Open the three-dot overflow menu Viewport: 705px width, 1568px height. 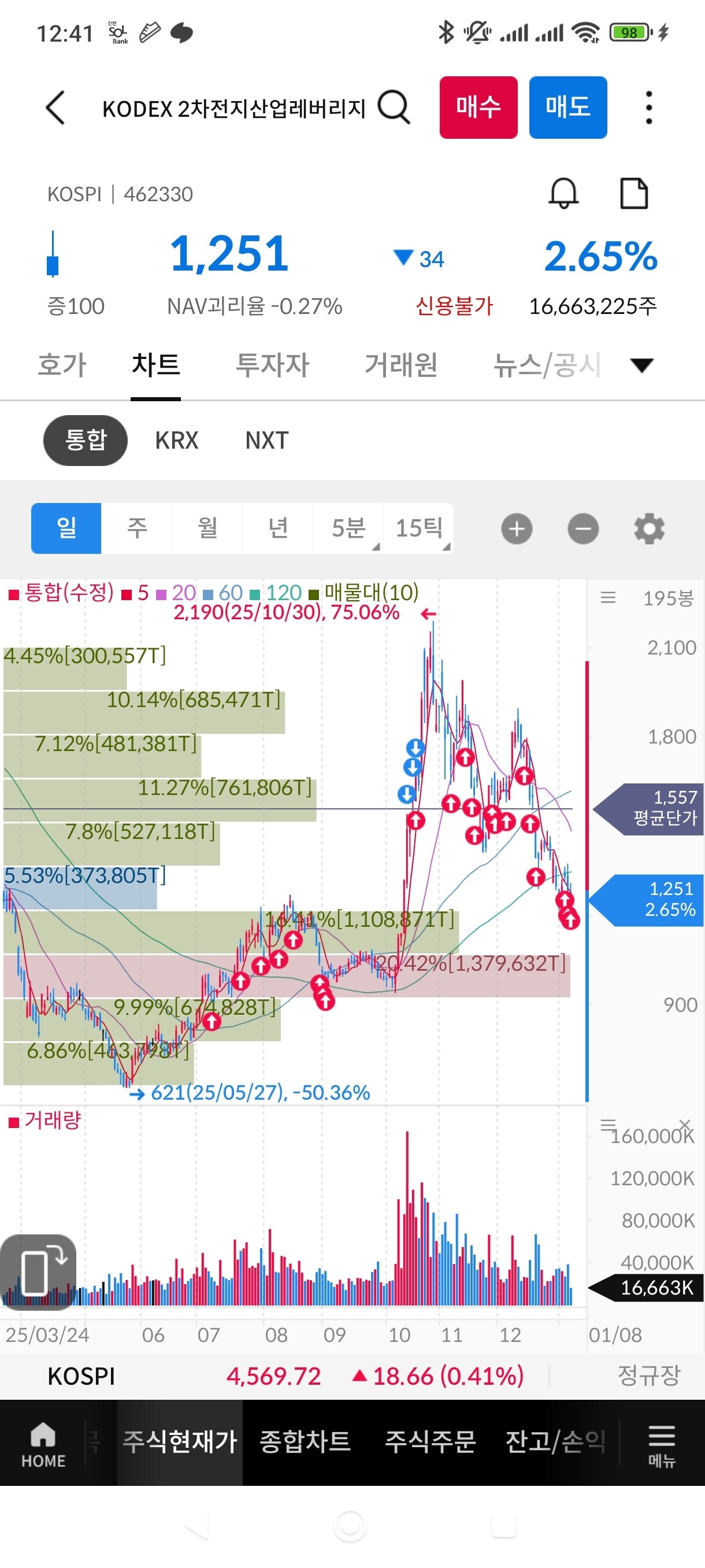click(x=649, y=108)
